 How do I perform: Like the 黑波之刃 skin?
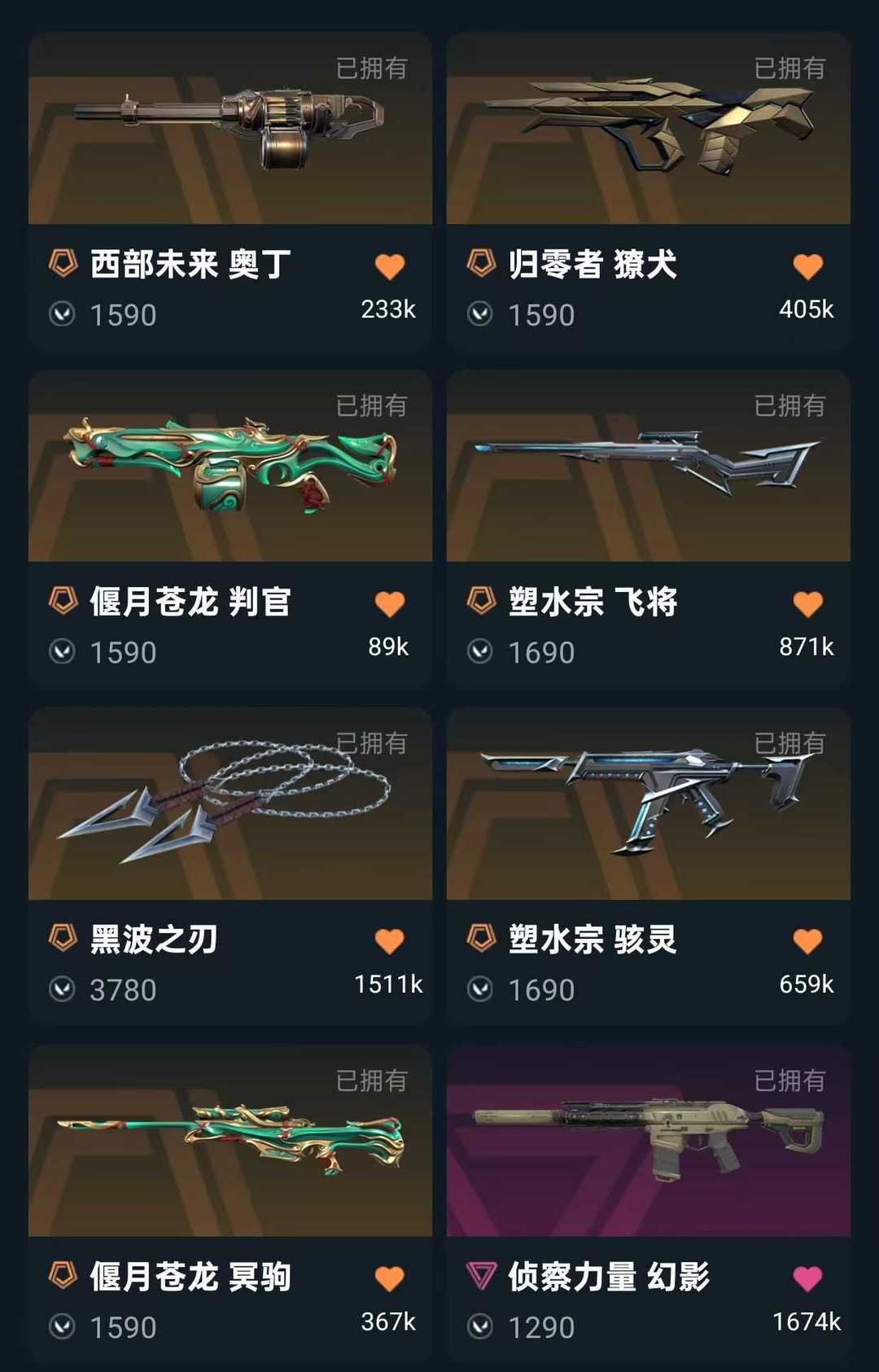(x=389, y=940)
